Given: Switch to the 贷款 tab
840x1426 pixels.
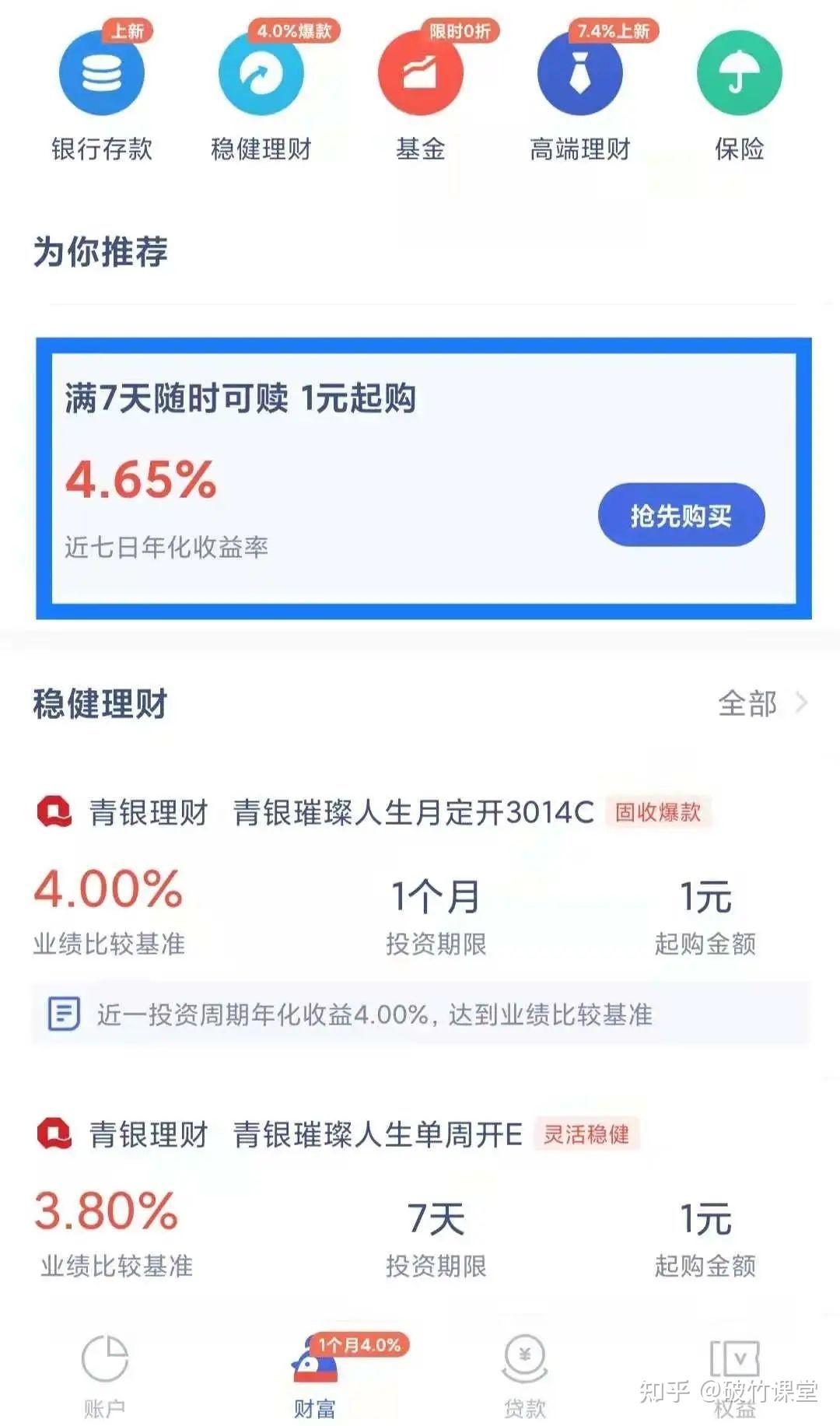Looking at the screenshot, I should pos(525,1375).
